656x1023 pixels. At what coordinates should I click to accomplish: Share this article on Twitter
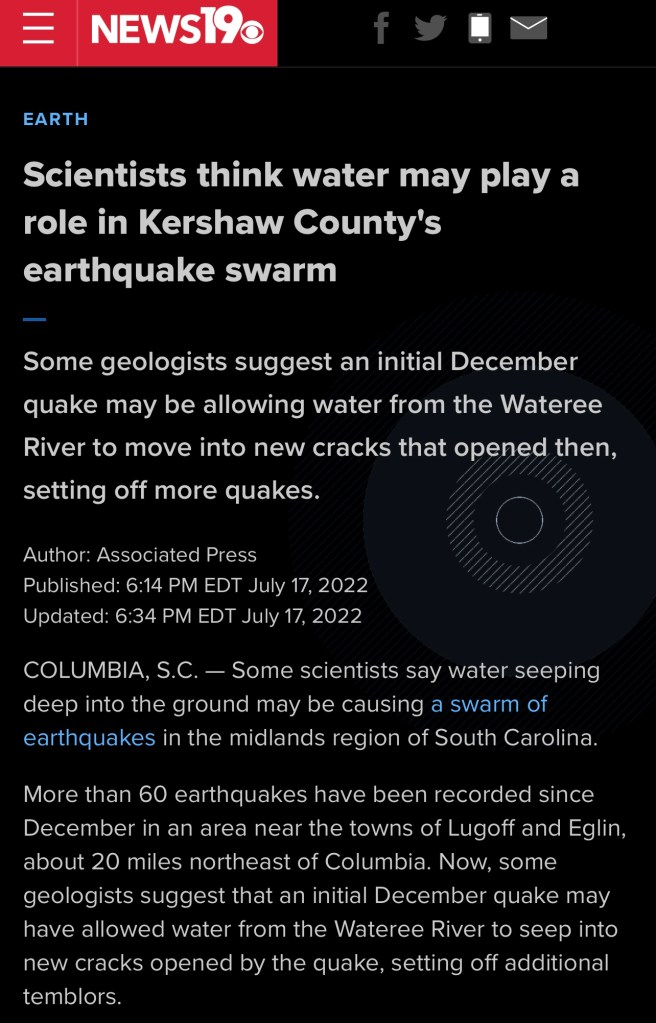tap(430, 28)
